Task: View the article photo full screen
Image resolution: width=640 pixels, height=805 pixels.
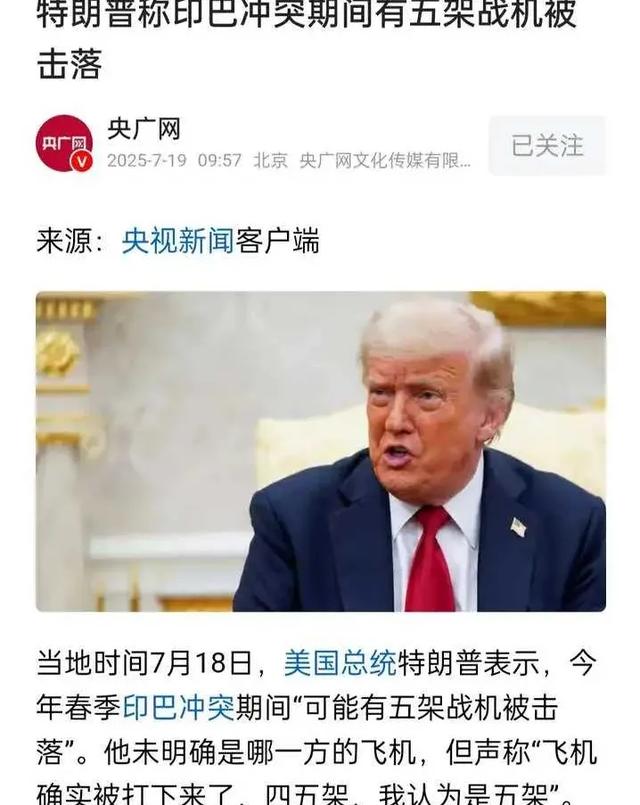Action: coord(320,451)
